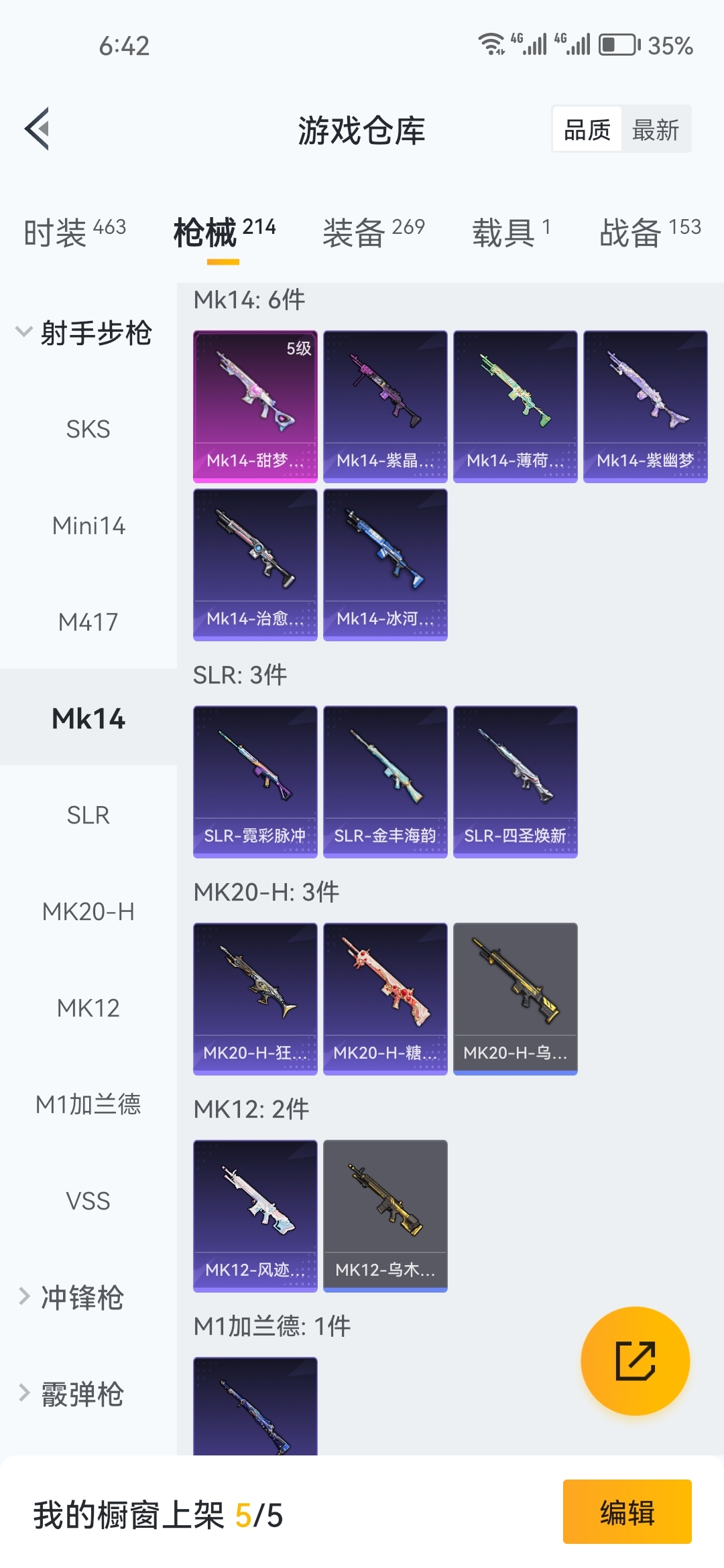Image resolution: width=724 pixels, height=1568 pixels.
Task: Select SKS in the side list
Action: [x=88, y=429]
